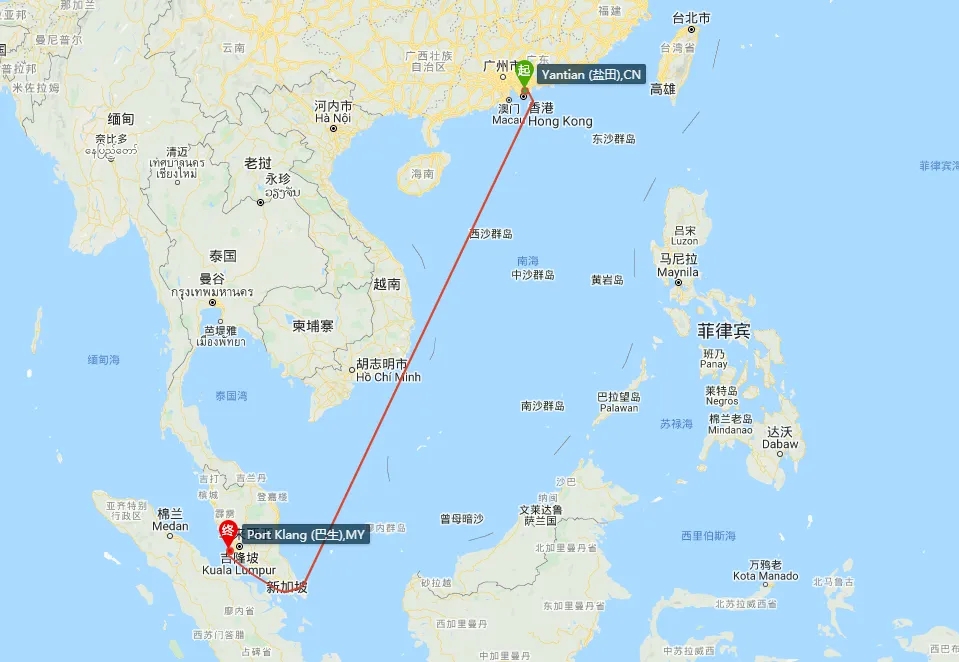The image size is (959, 662).
Task: Tap the red Port Klang end marker
Action: (228, 532)
